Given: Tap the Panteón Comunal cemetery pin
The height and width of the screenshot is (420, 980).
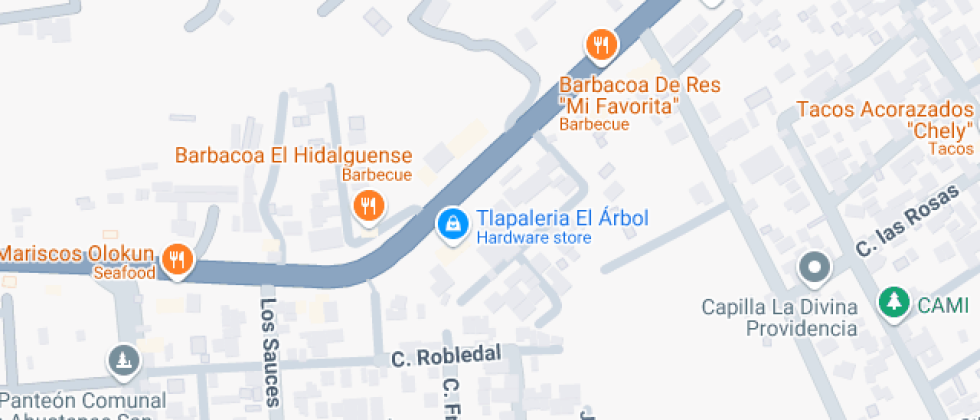Looking at the screenshot, I should 124,361.
